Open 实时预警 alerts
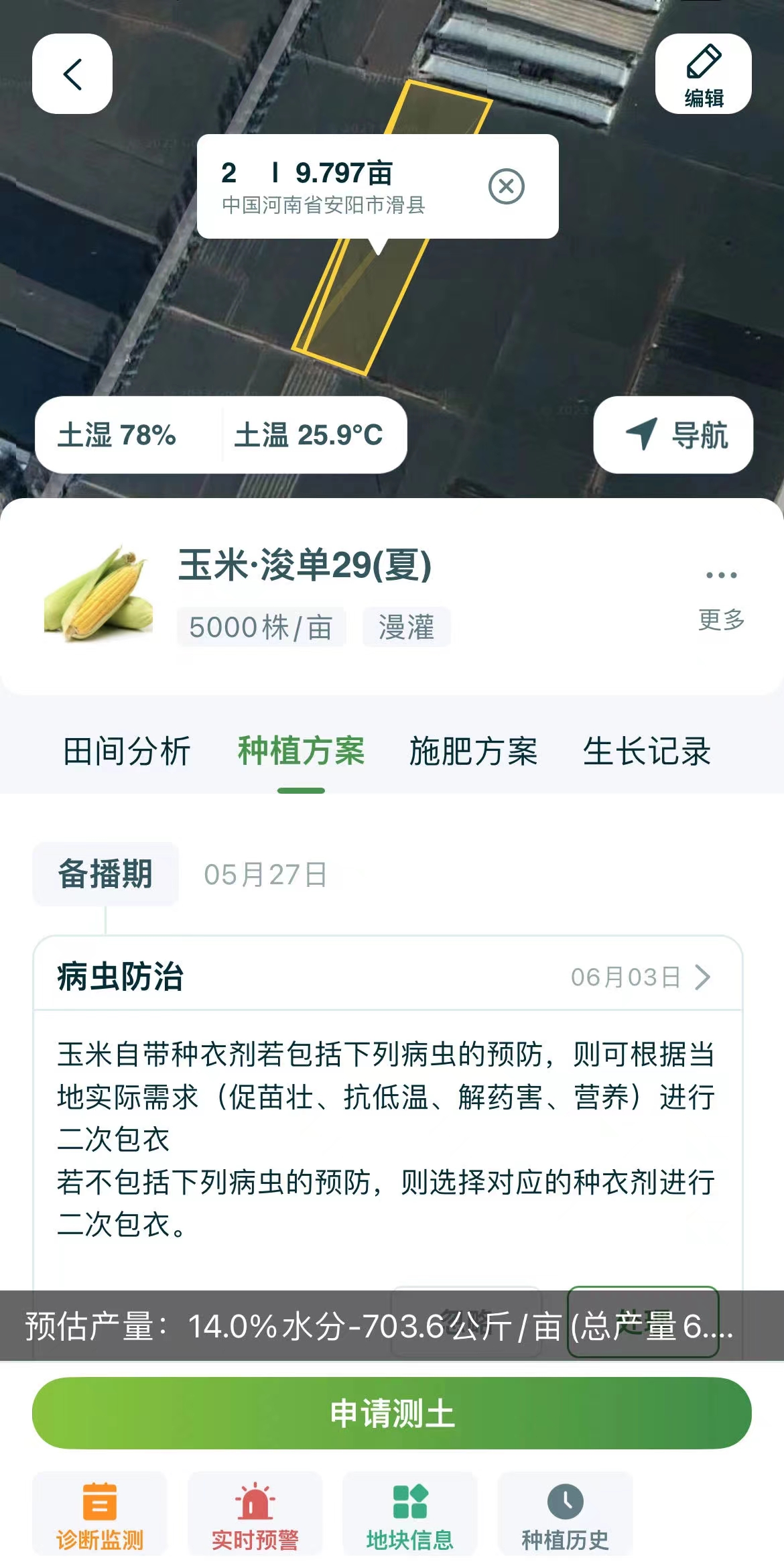This screenshot has height=1564, width=784. [x=255, y=1514]
